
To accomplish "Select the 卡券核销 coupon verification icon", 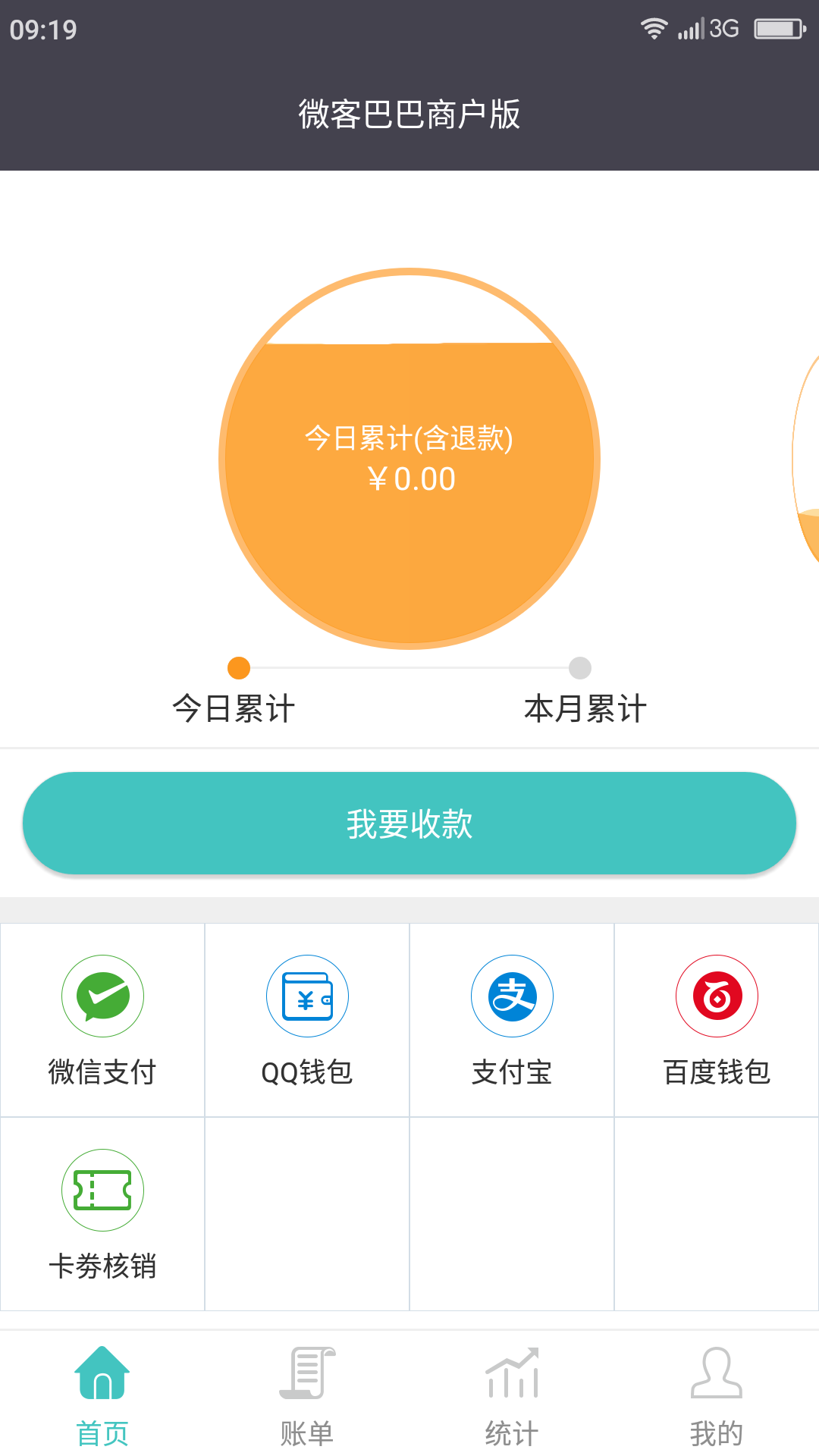I will point(102,1191).
